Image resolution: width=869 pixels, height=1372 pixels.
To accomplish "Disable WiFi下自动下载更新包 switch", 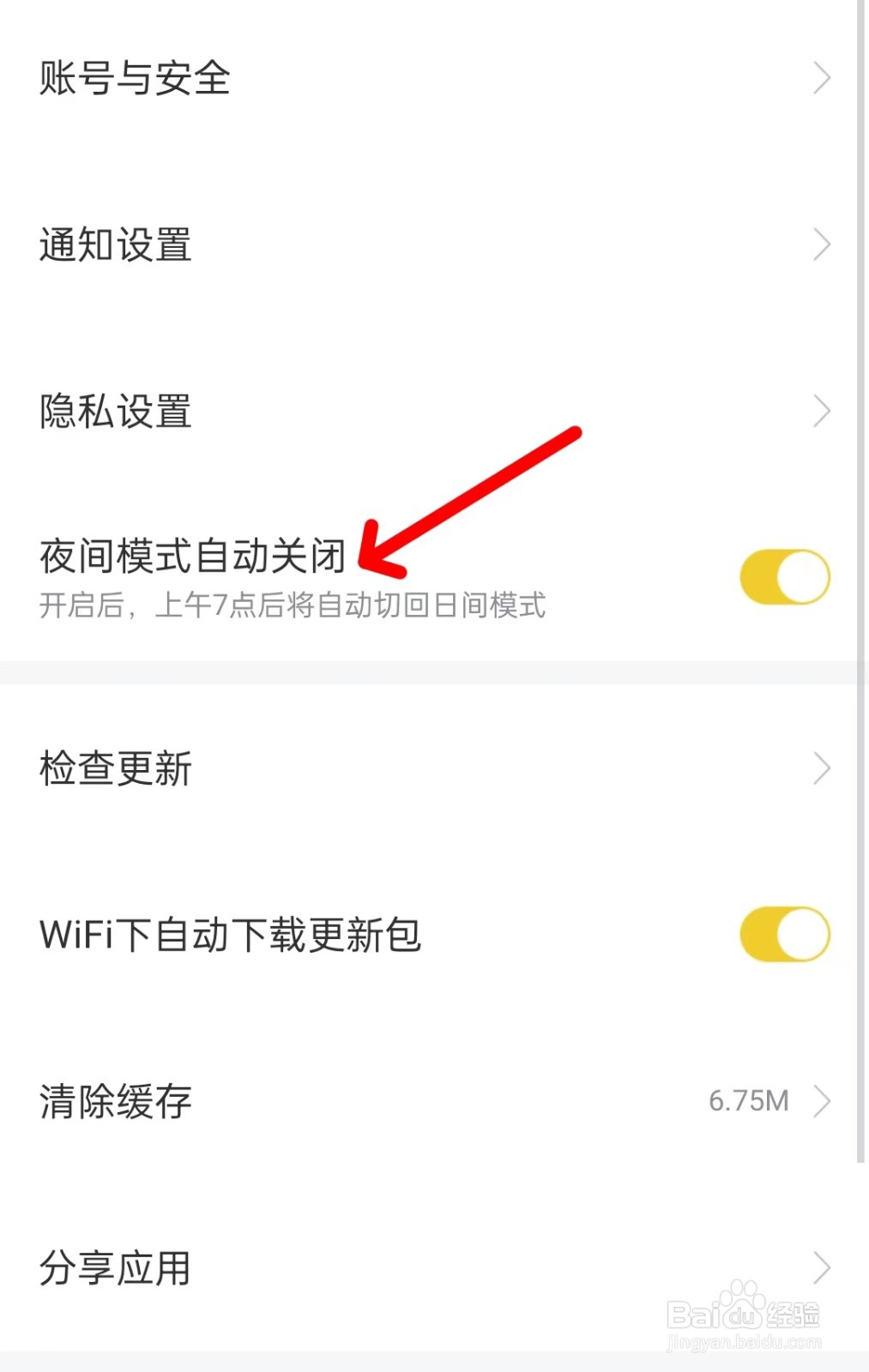I will point(783,935).
